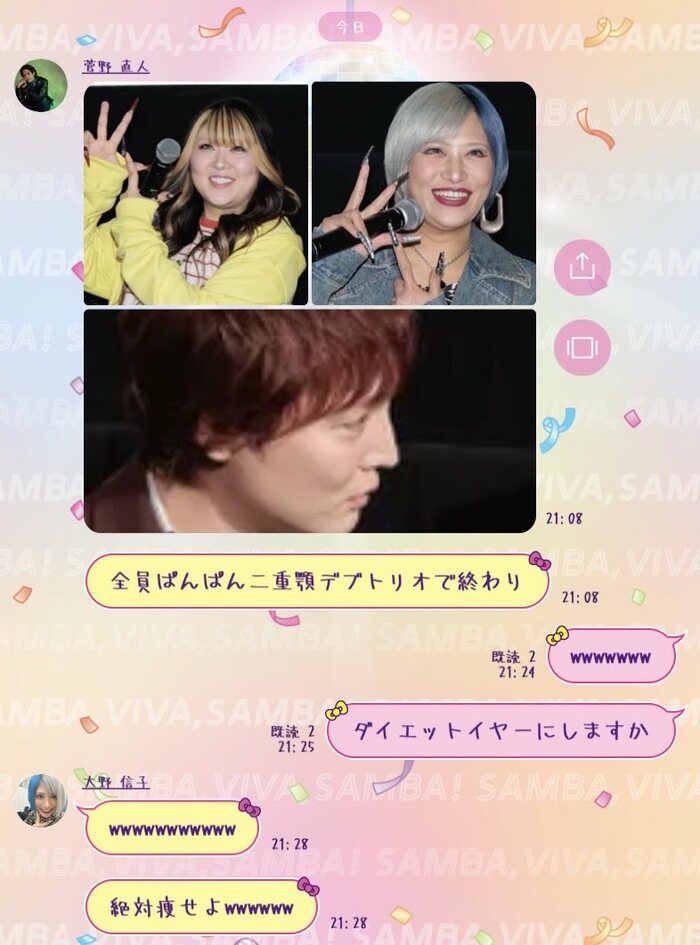
Task: Tap the pink slideshow icon below share
Action: (x=582, y=347)
